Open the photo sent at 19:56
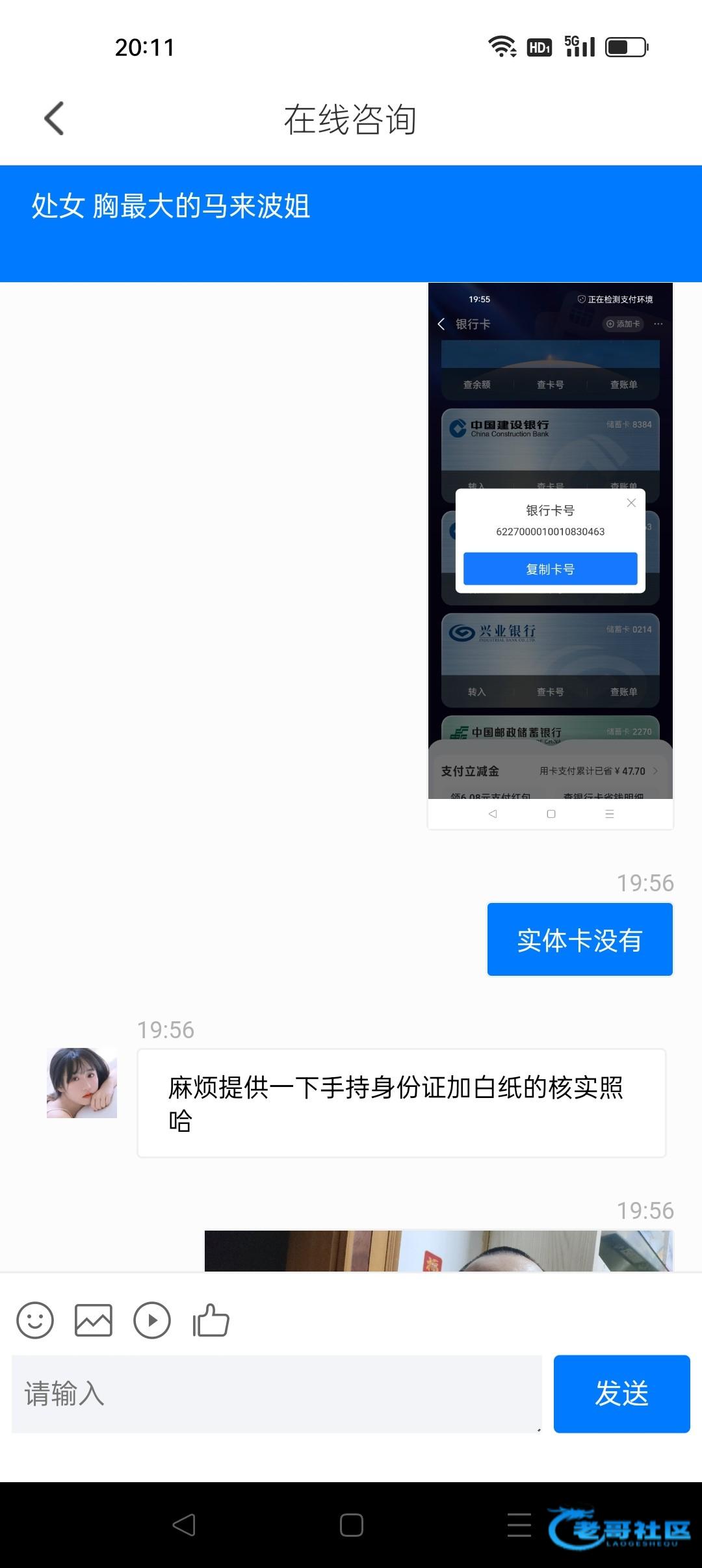The image size is (702, 1568). tap(439, 1251)
